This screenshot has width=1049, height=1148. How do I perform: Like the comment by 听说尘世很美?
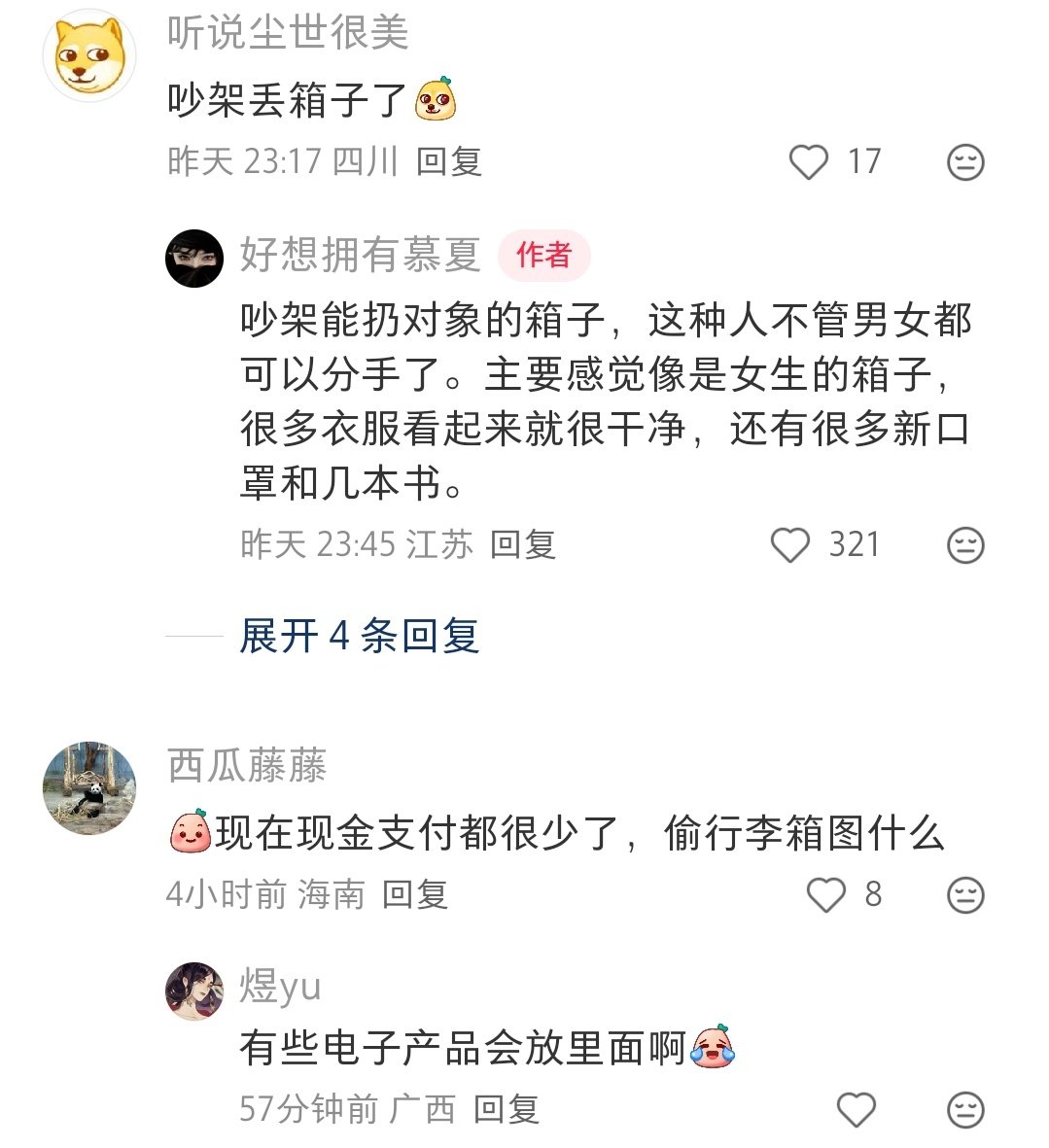pos(808,162)
